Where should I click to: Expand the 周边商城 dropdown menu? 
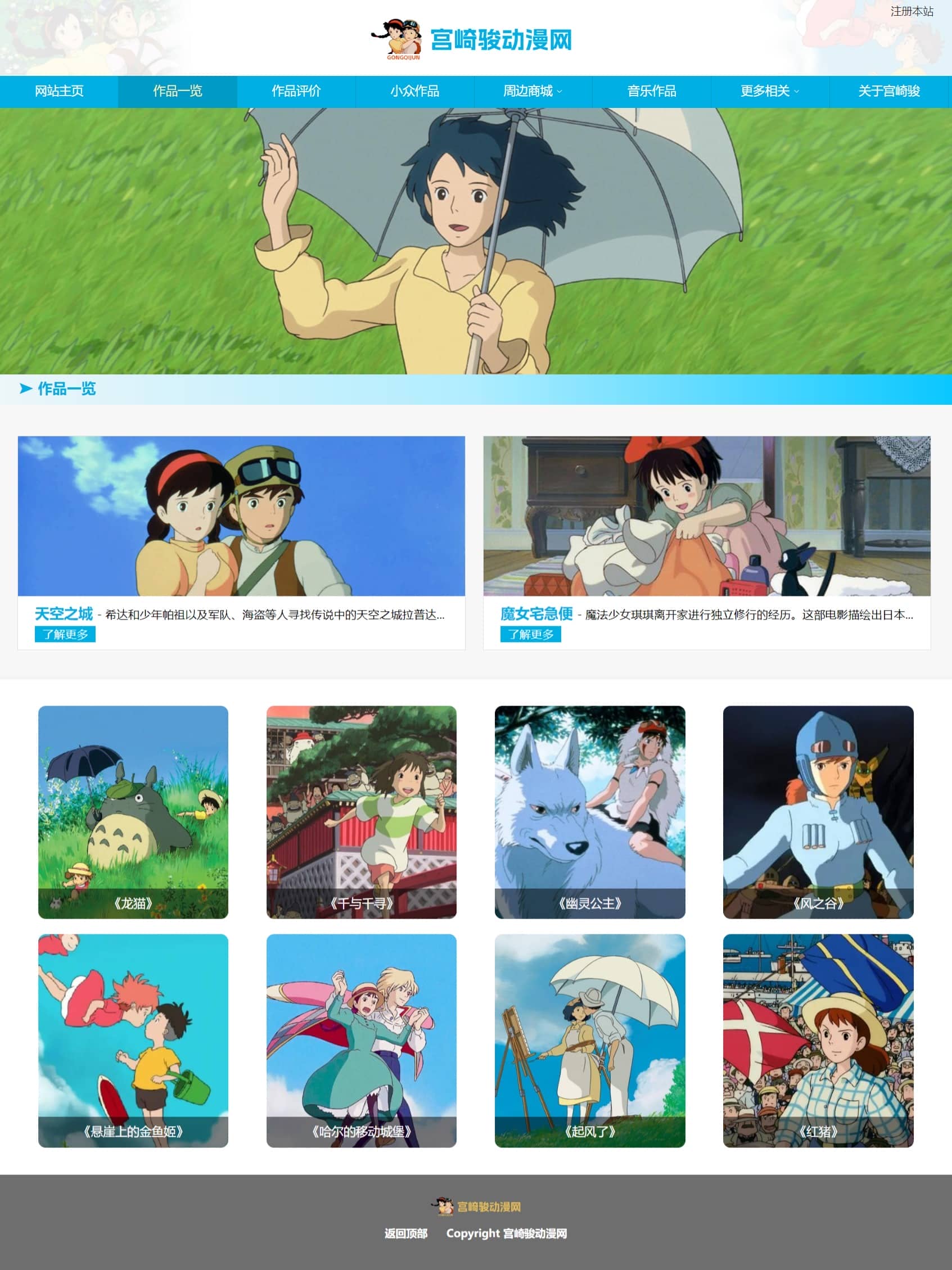pos(533,91)
